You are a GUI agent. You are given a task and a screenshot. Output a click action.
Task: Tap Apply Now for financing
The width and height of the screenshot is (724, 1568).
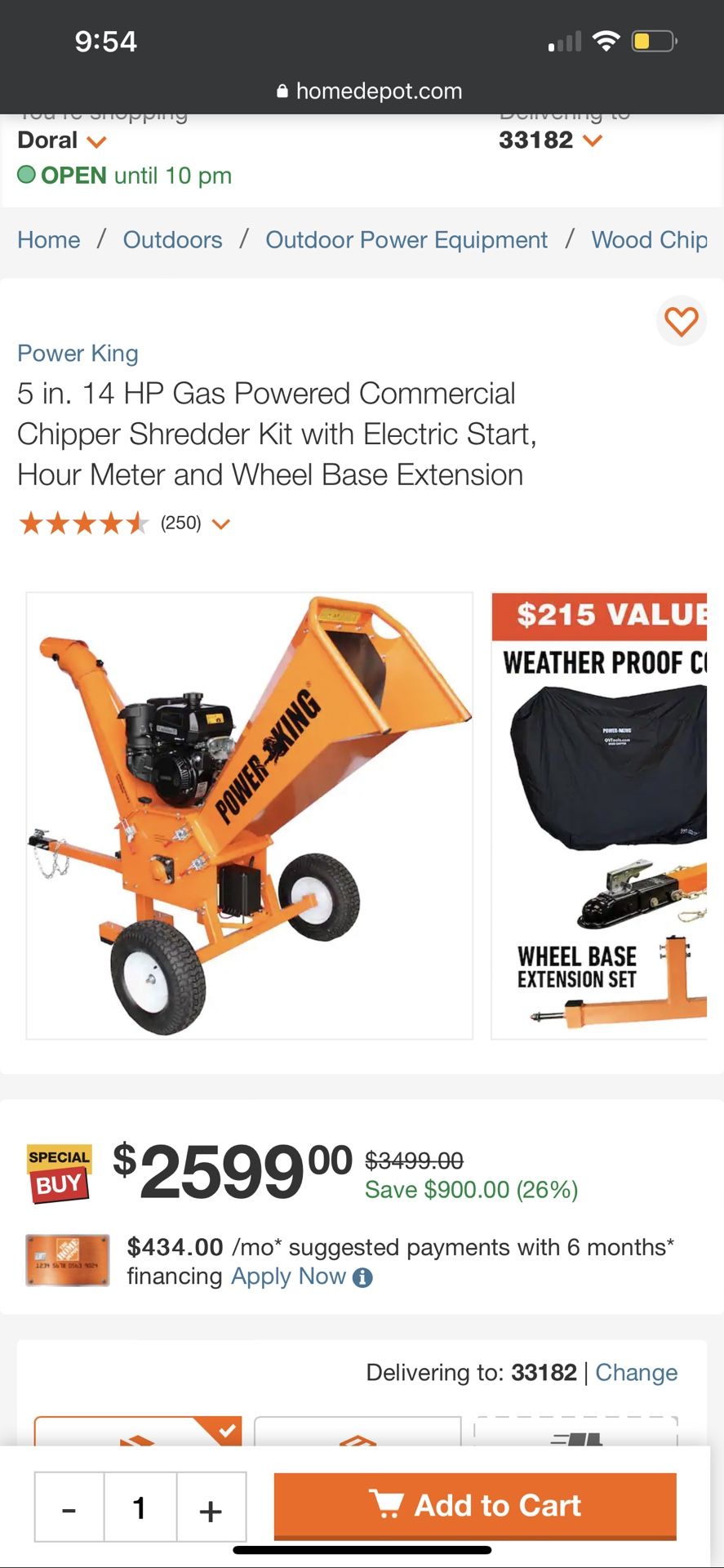click(287, 1276)
